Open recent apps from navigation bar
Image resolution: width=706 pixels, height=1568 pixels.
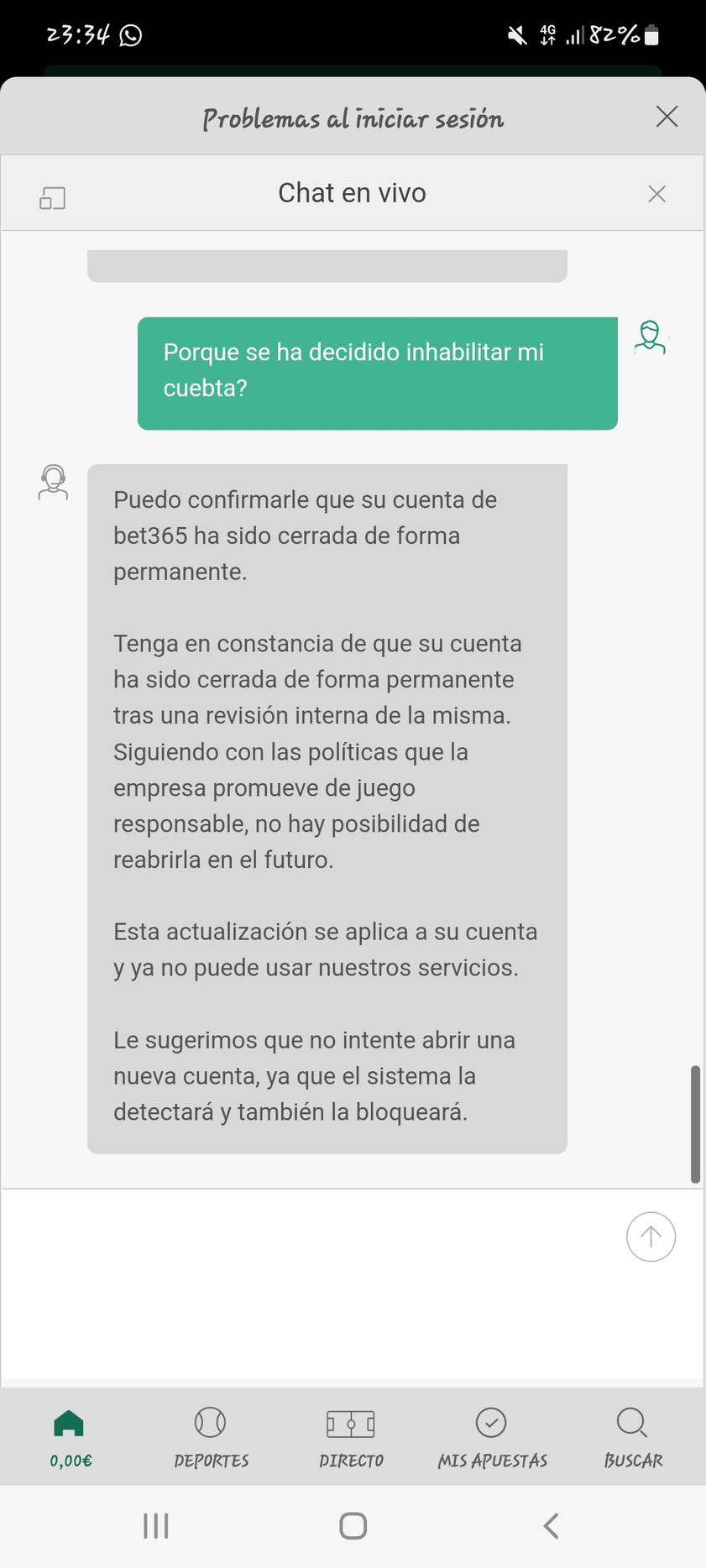(x=156, y=1526)
